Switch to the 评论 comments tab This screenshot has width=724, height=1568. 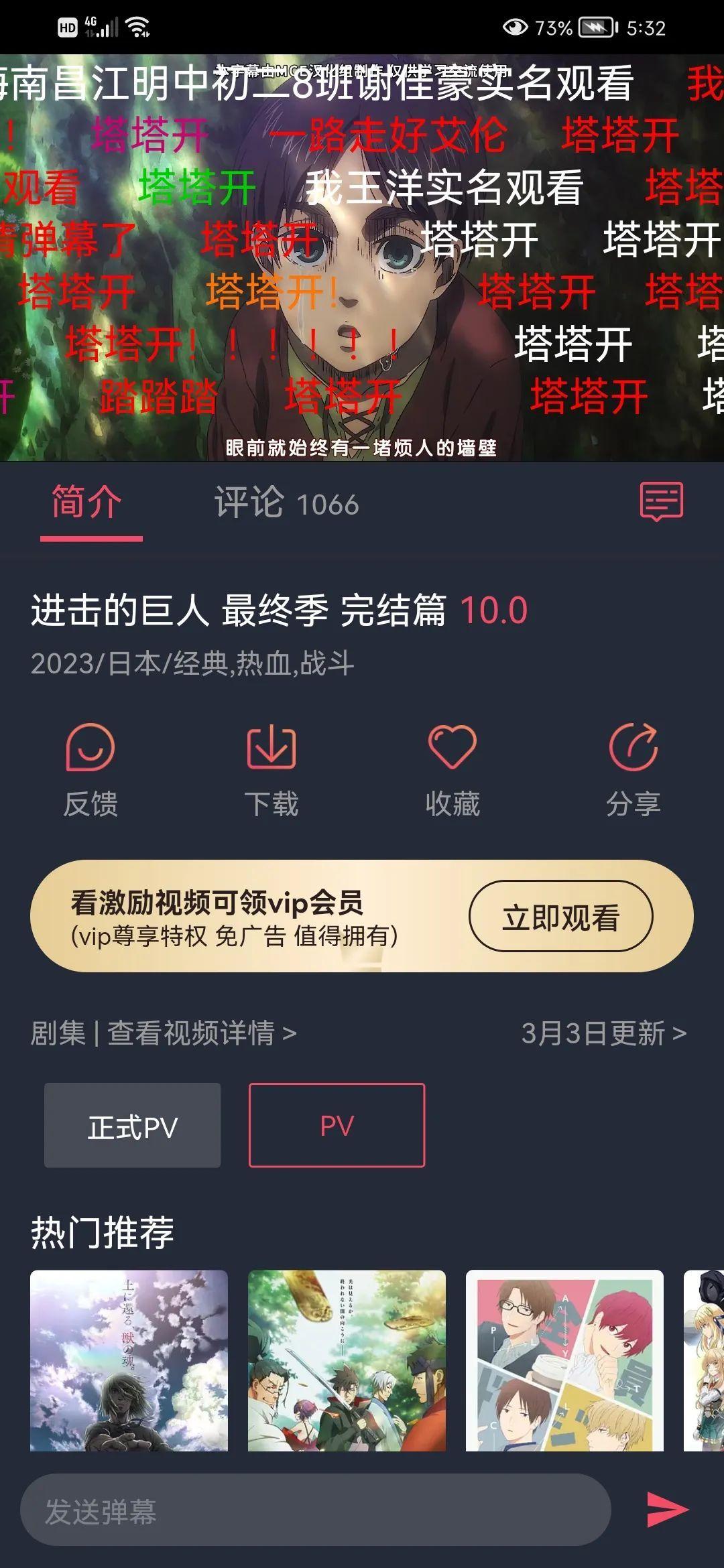[286, 503]
